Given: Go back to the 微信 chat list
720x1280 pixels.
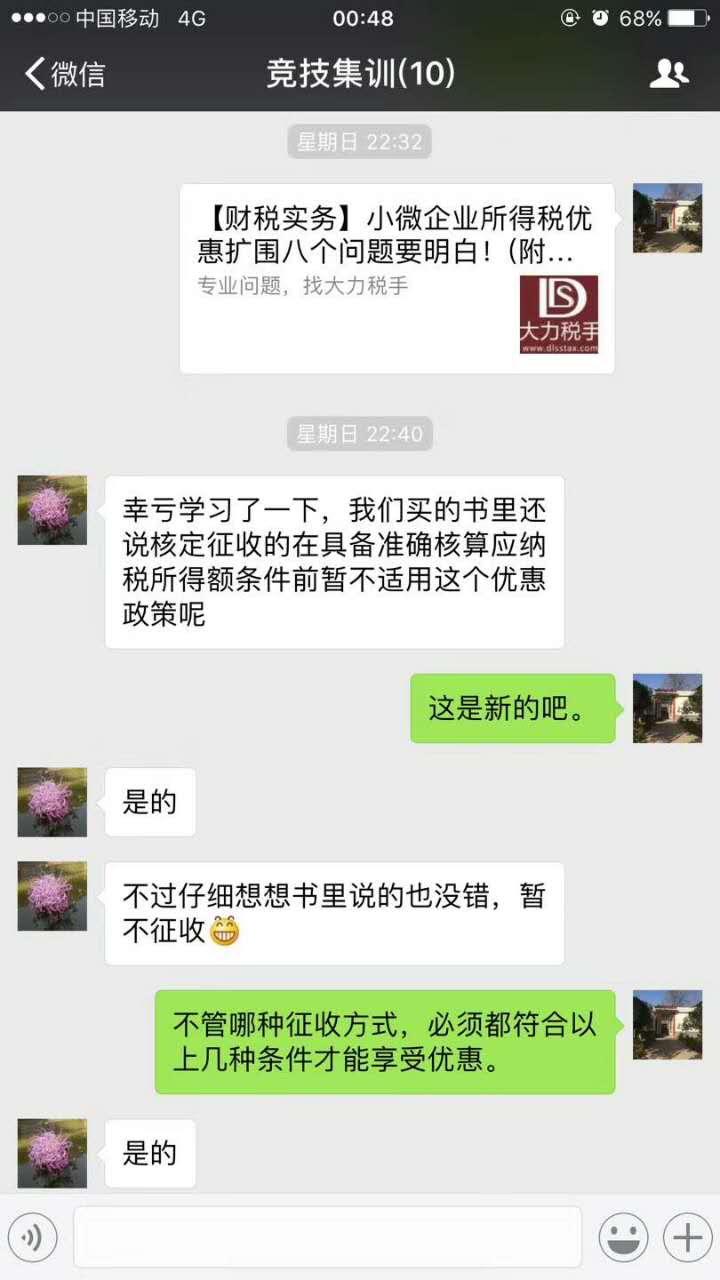Looking at the screenshot, I should 64,74.
